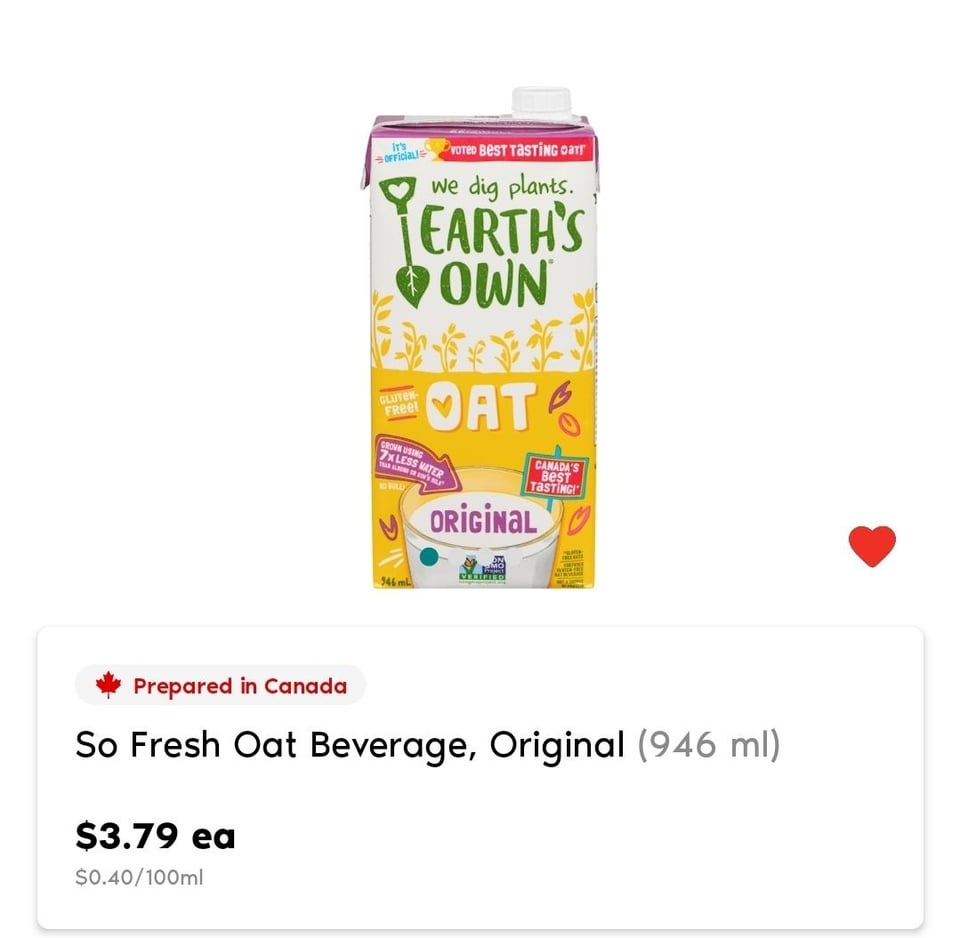This screenshot has height=938, width=960.
Task: Open the Earth's Own oat carton photo
Action: pyautogui.click(x=478, y=340)
